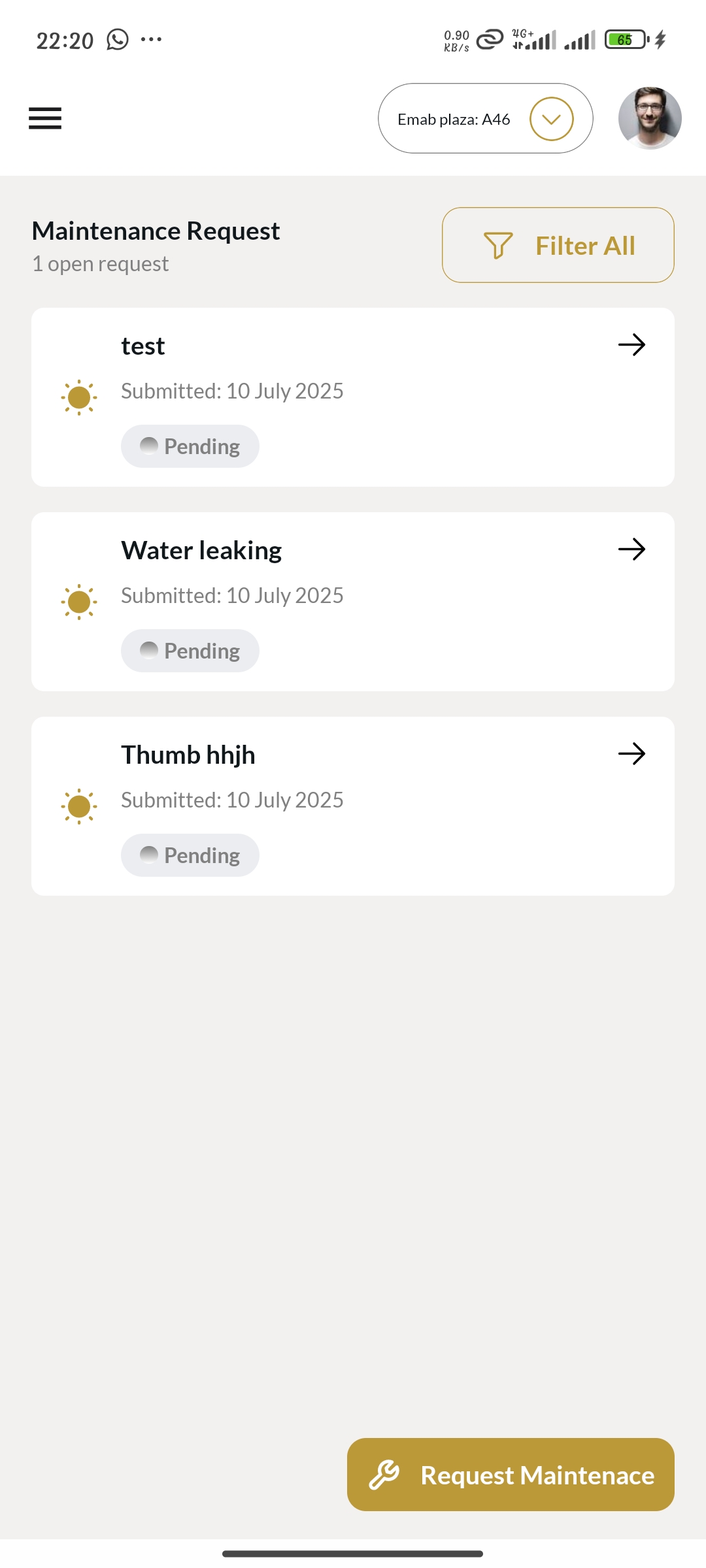This screenshot has width=706, height=1568.
Task: Open the Thumb hhjh request card
Action: point(353,806)
